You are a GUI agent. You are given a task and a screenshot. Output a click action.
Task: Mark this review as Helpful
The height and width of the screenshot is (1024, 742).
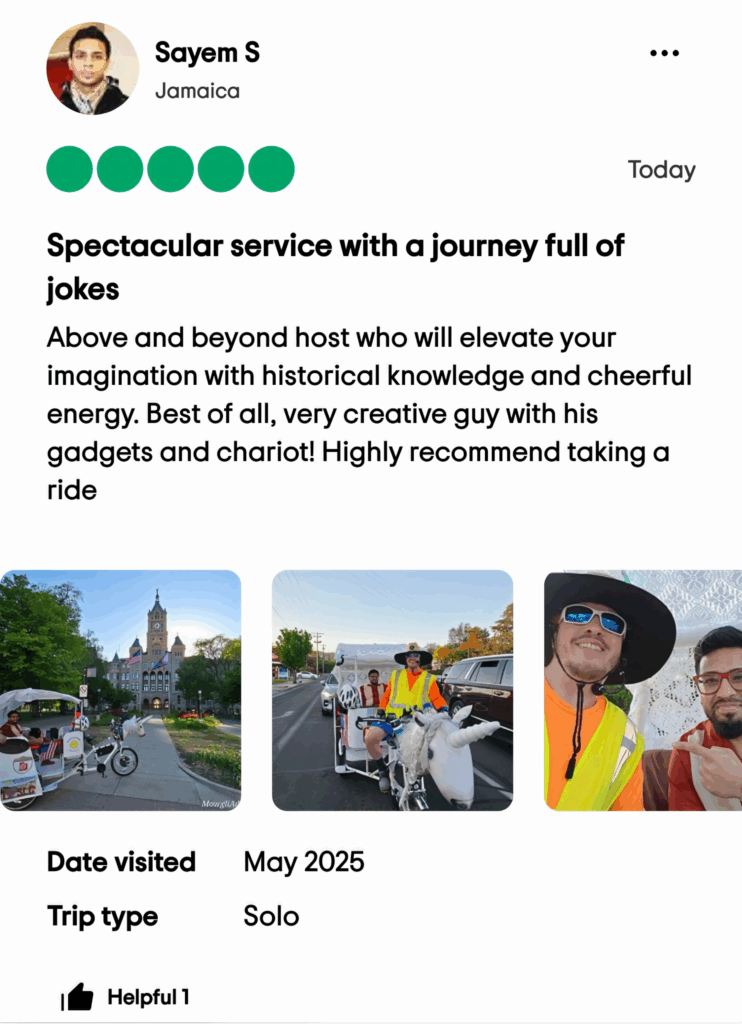[78, 997]
